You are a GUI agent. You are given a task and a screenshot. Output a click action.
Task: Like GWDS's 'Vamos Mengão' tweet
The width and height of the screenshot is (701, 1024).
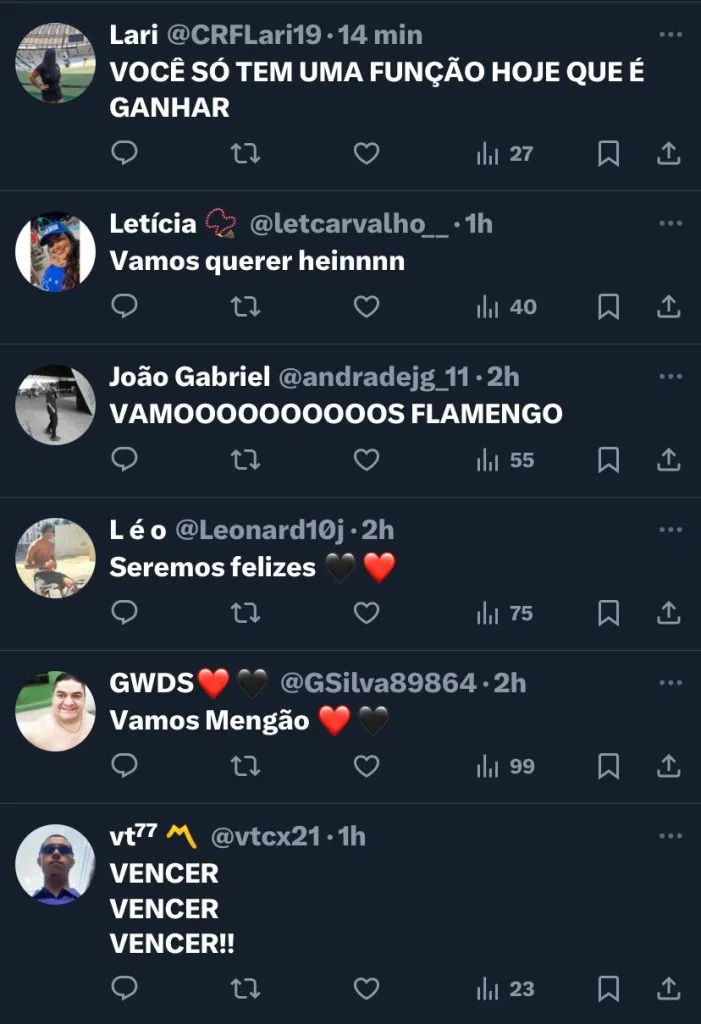coord(367,765)
